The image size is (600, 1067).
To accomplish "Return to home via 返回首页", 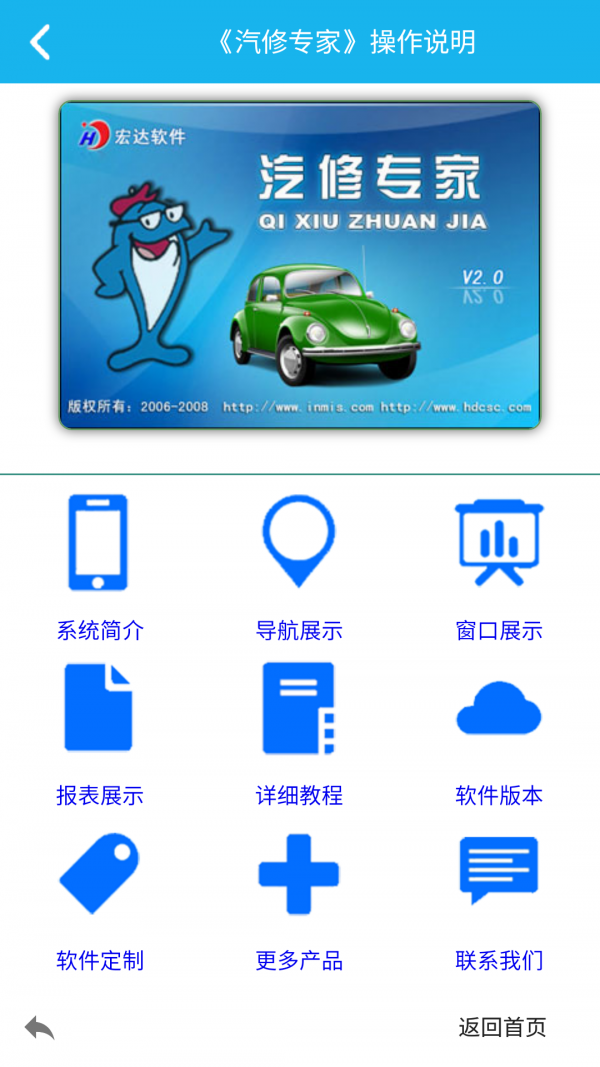I will point(502,1027).
